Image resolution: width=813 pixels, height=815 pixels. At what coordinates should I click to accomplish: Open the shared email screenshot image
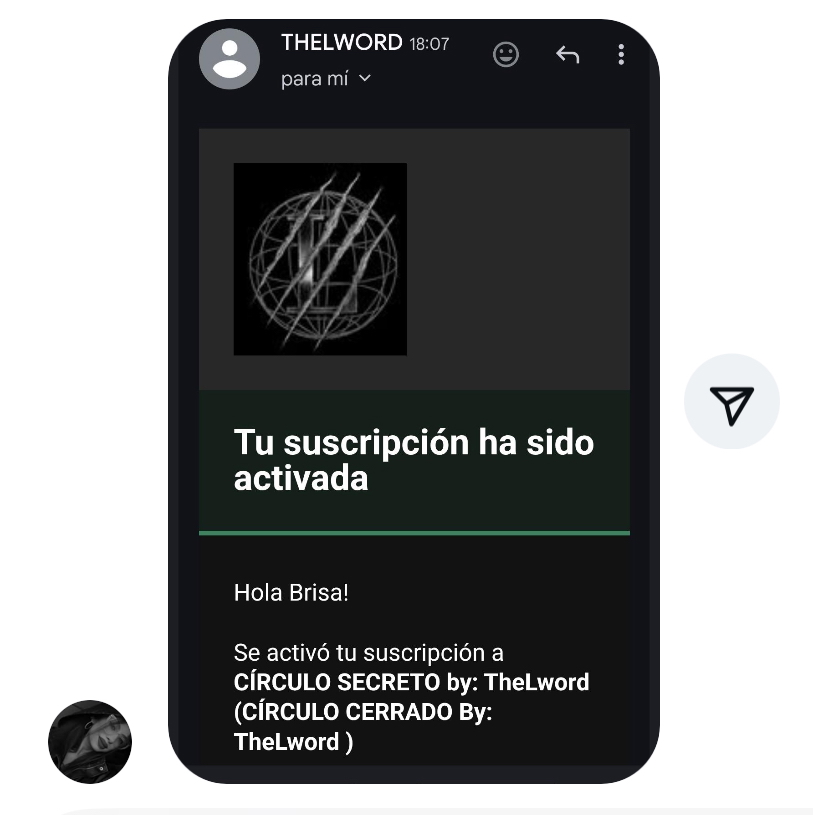click(413, 400)
